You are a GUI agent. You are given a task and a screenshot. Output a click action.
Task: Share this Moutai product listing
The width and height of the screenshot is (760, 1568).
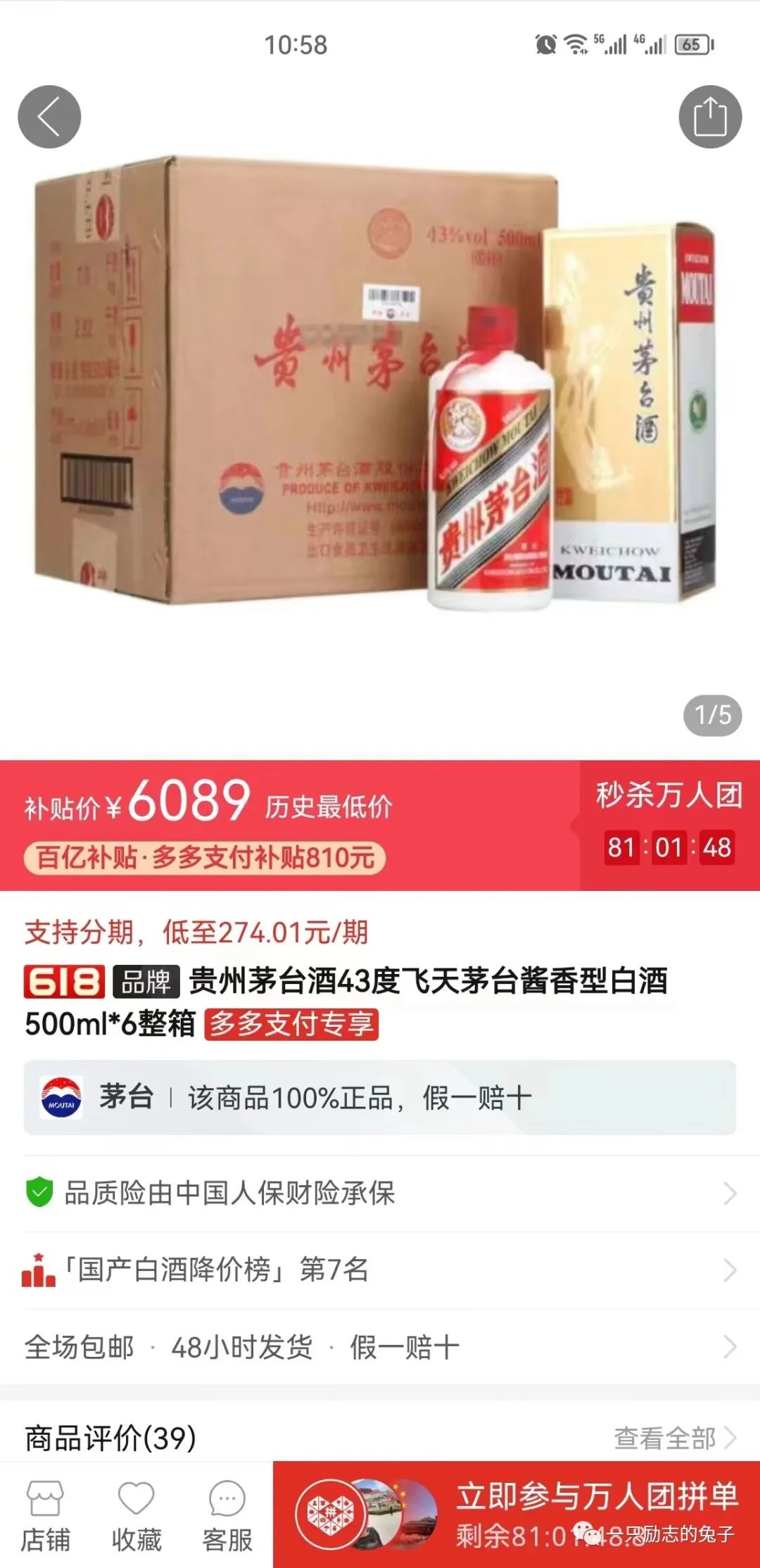710,117
